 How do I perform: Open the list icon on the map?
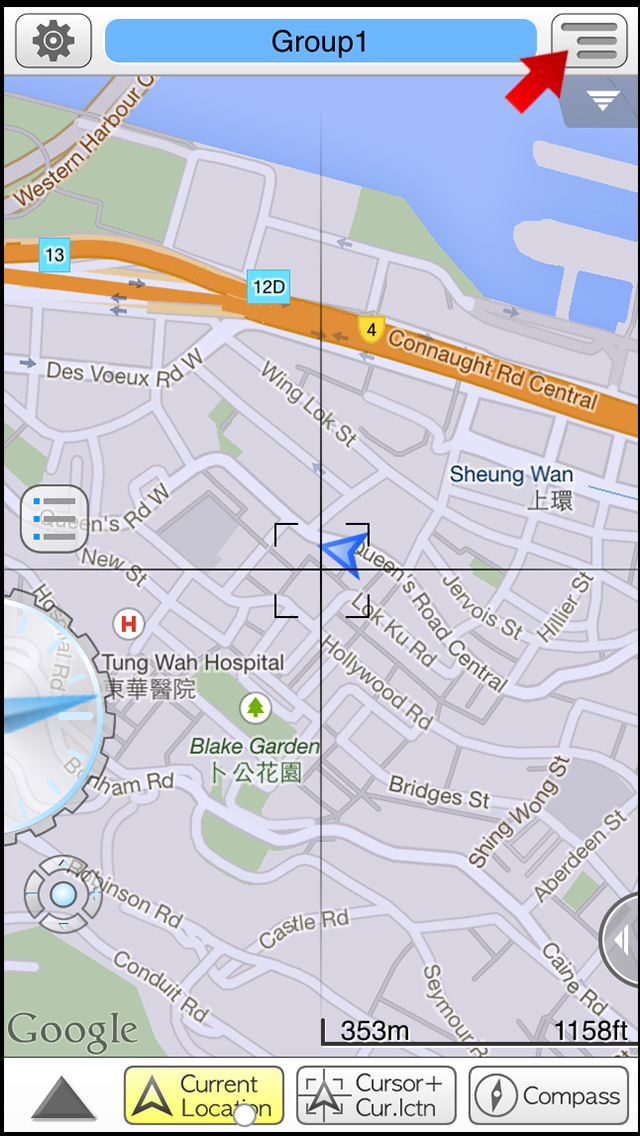(x=55, y=519)
